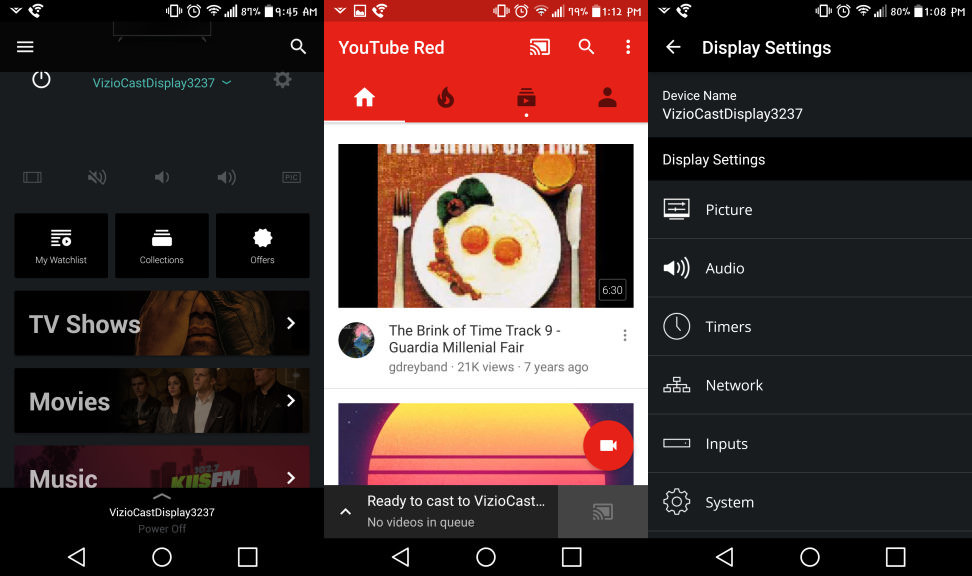
Task: Open My Watchlist
Action: click(x=61, y=245)
